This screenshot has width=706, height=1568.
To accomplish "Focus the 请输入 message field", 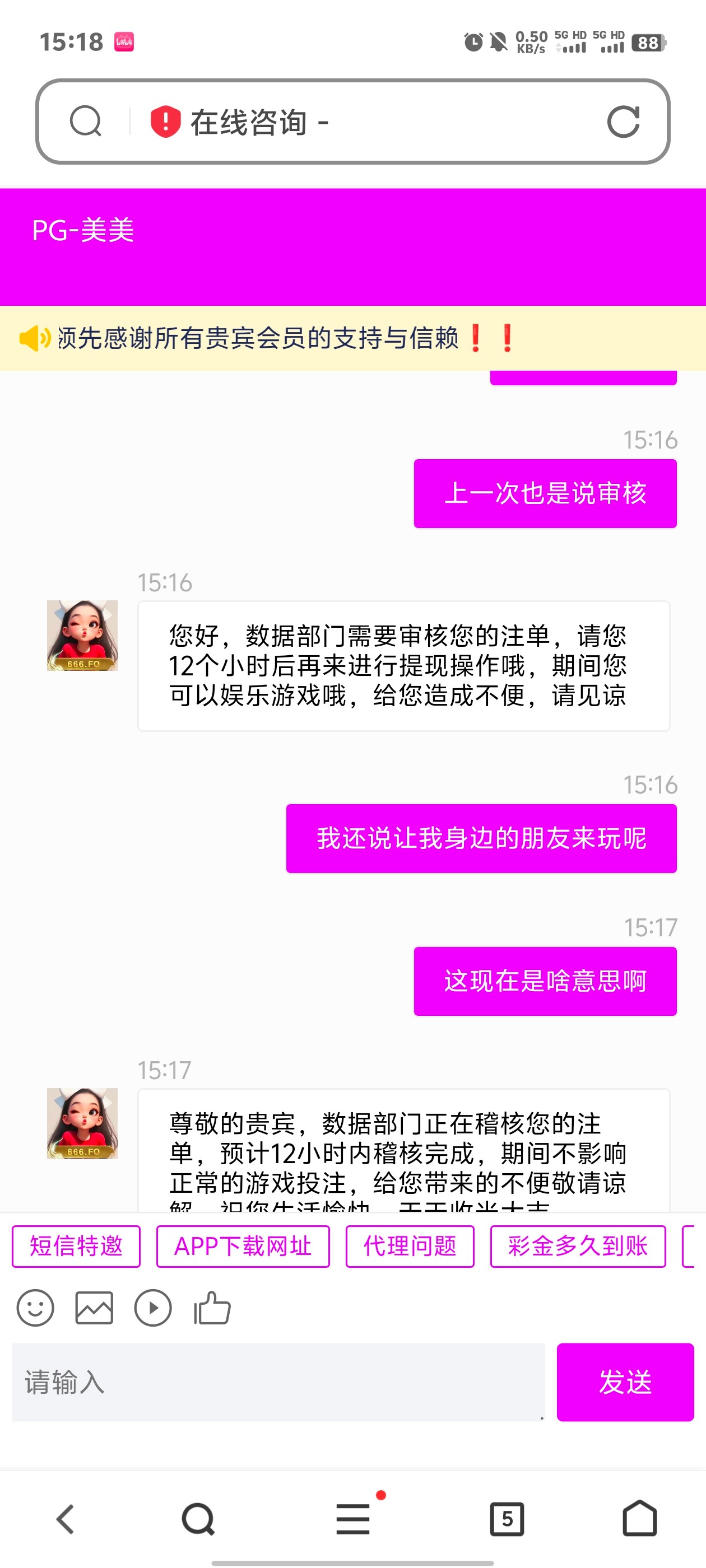I will point(278,1382).
